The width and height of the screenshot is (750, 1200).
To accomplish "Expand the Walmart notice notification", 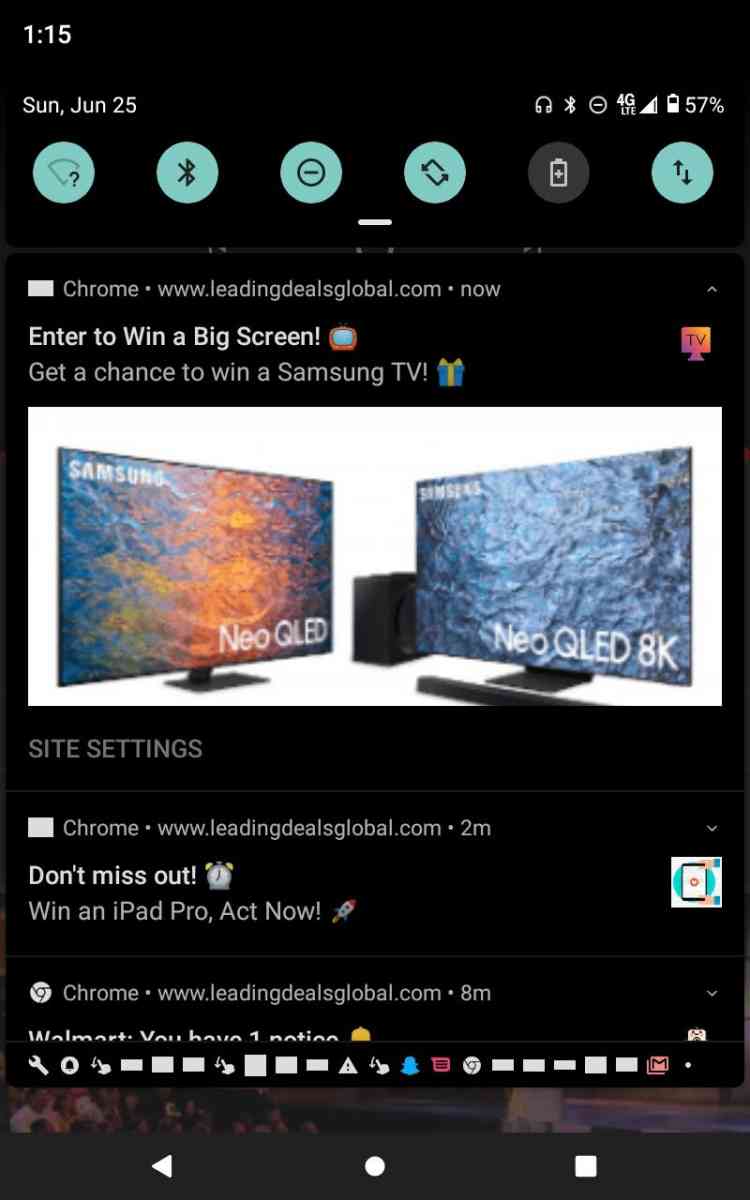I will pyautogui.click(x=711, y=993).
